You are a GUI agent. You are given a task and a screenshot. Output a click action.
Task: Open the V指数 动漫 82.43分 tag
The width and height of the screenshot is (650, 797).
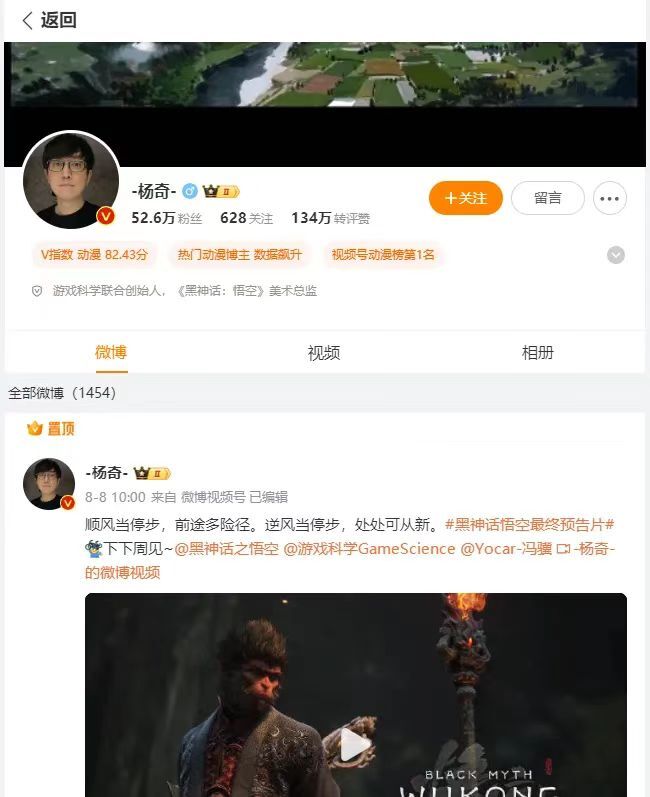pos(93,255)
